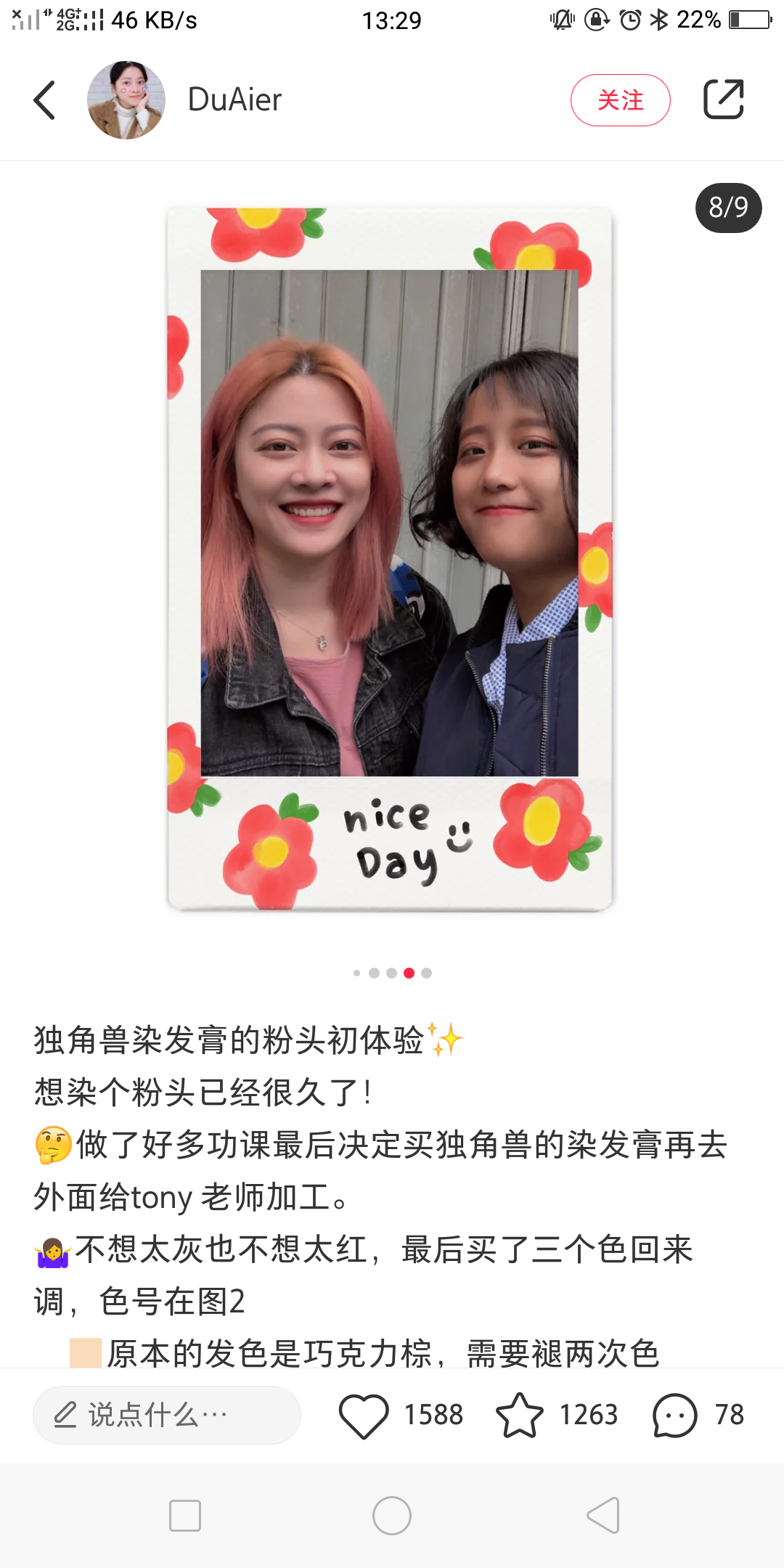The image size is (784, 1568).
Task: Save post to favorites with the star
Action: (519, 1415)
